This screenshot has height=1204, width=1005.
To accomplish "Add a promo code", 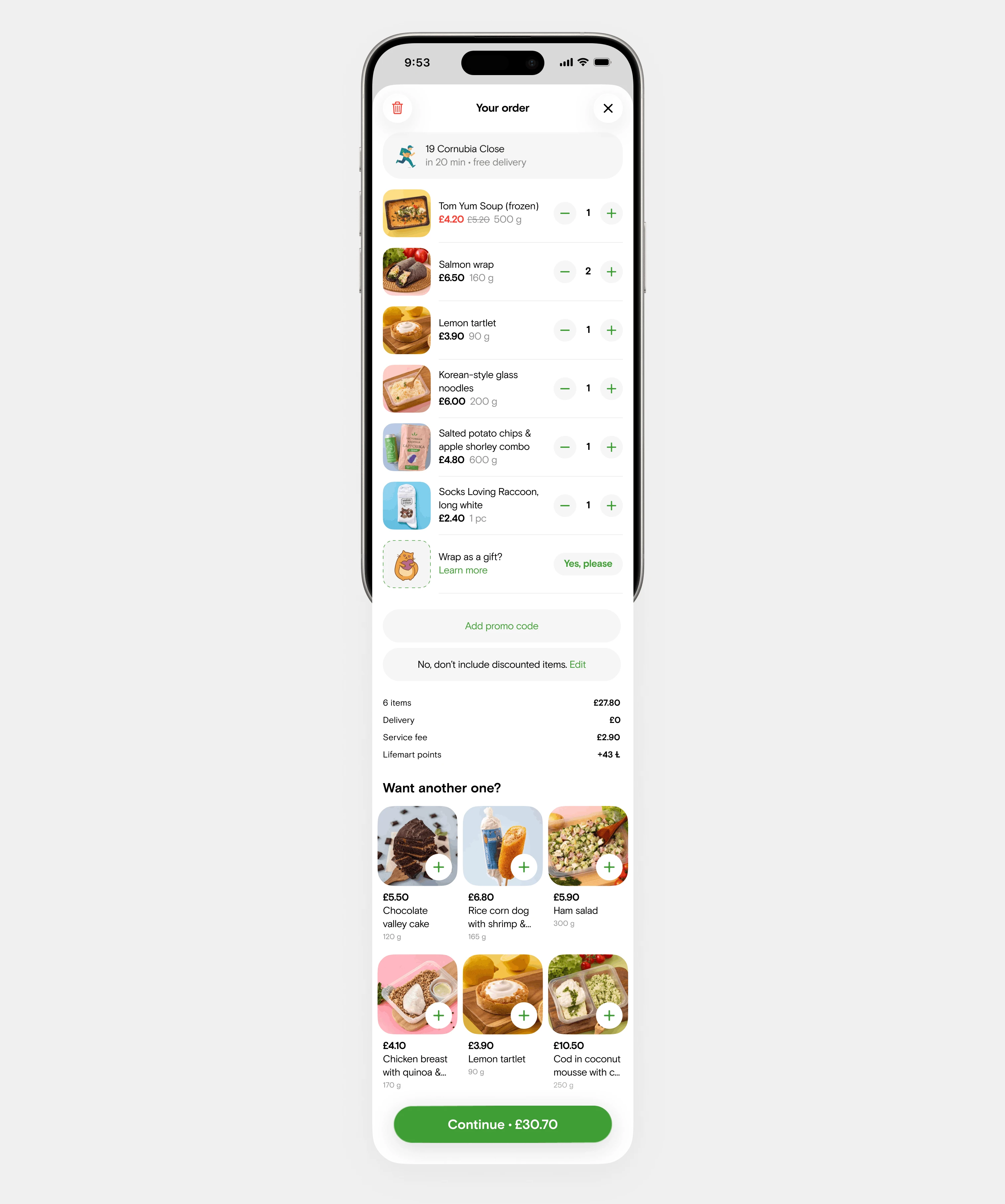I will tap(502, 626).
